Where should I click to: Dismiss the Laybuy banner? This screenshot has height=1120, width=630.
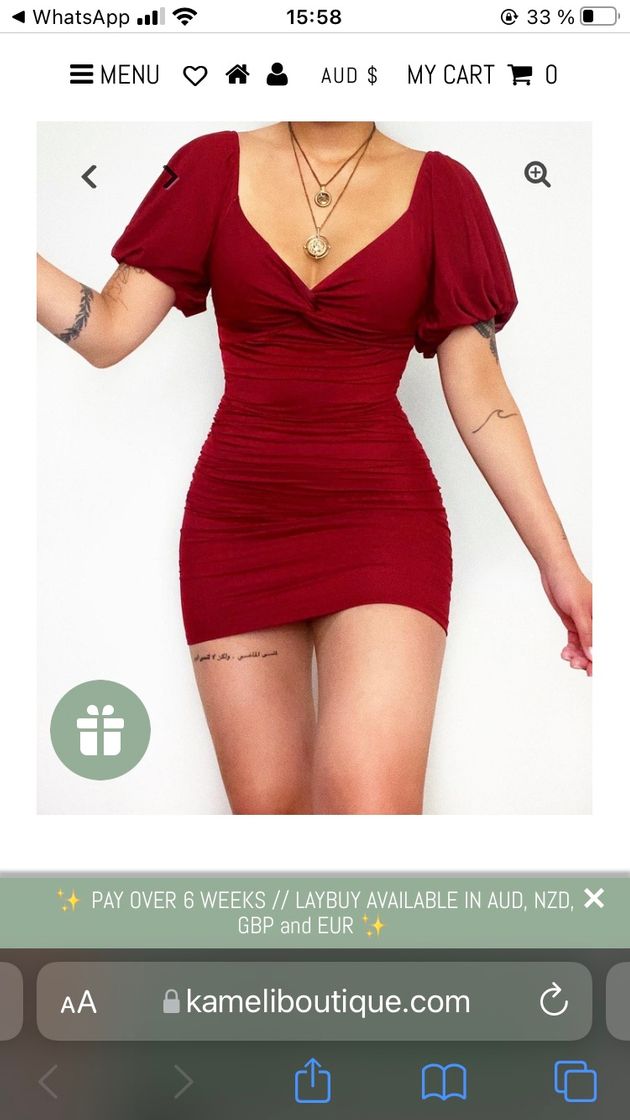point(594,898)
